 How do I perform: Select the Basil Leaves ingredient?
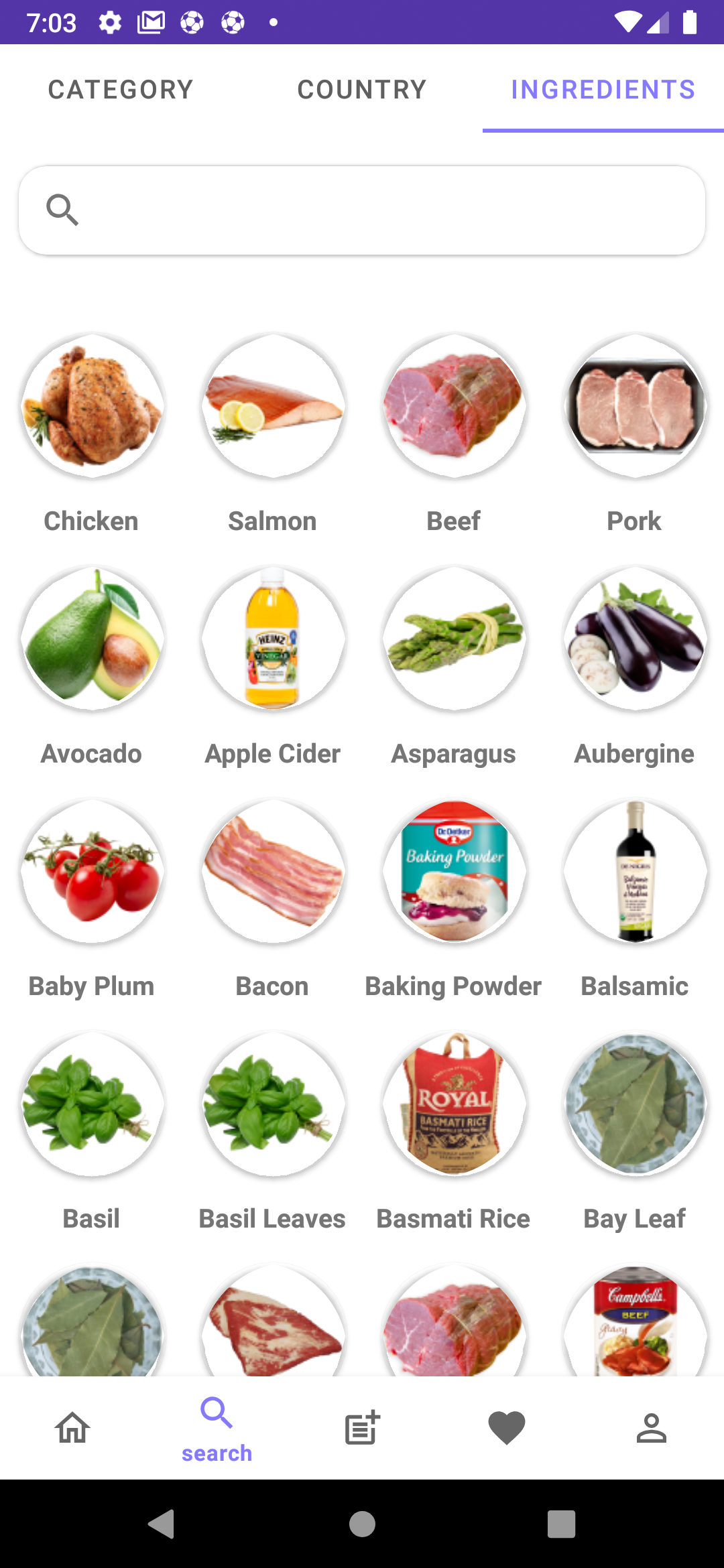(x=272, y=1104)
